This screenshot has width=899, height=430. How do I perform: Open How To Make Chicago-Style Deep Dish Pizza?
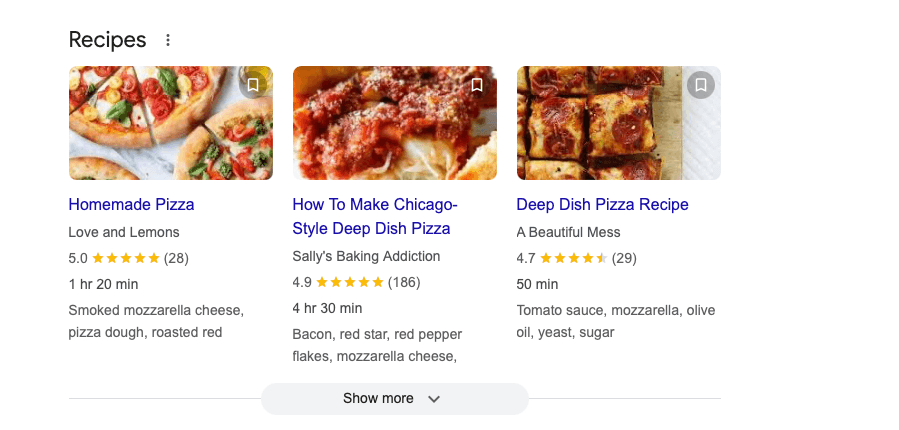pos(374,216)
